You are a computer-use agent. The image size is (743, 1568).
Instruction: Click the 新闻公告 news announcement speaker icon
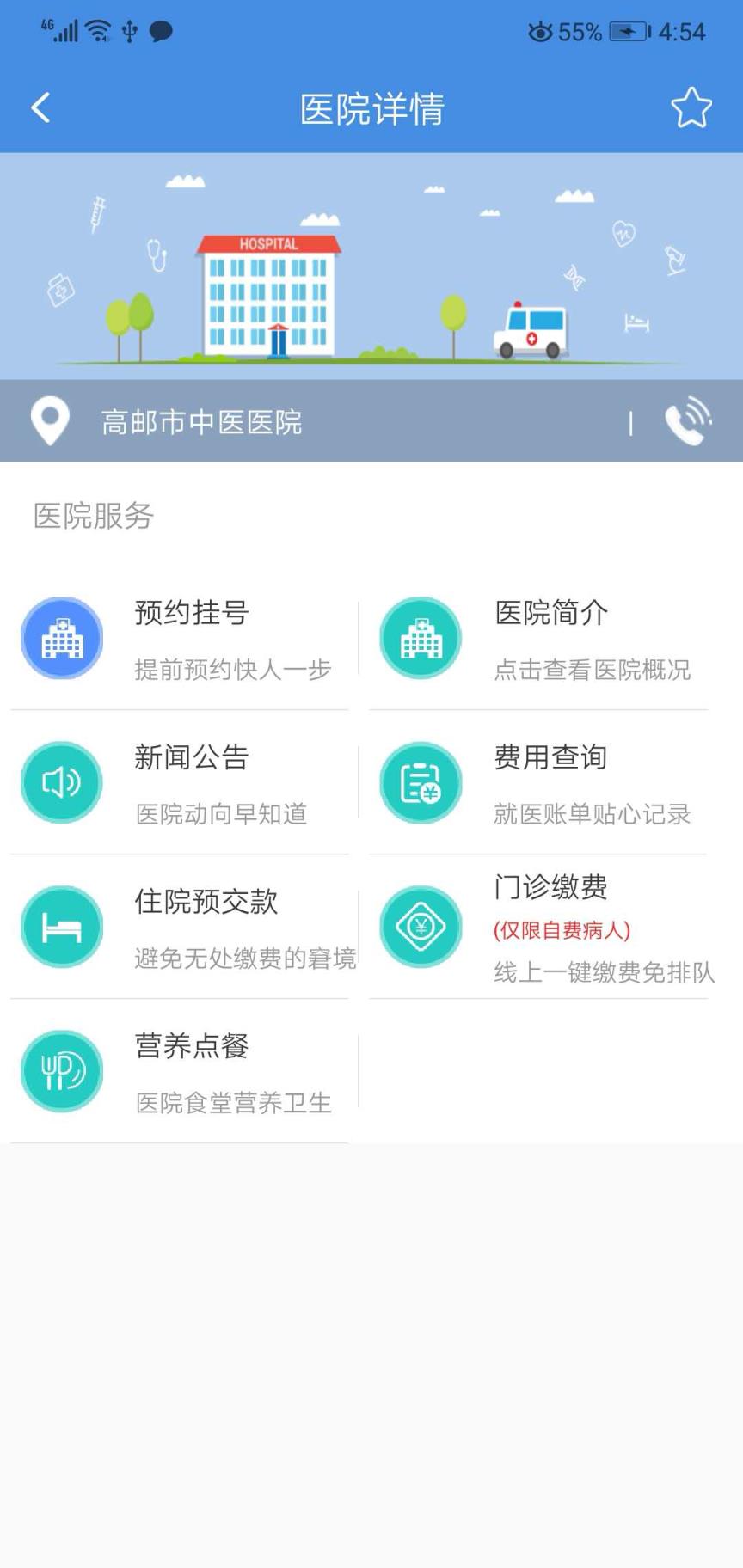[61, 782]
